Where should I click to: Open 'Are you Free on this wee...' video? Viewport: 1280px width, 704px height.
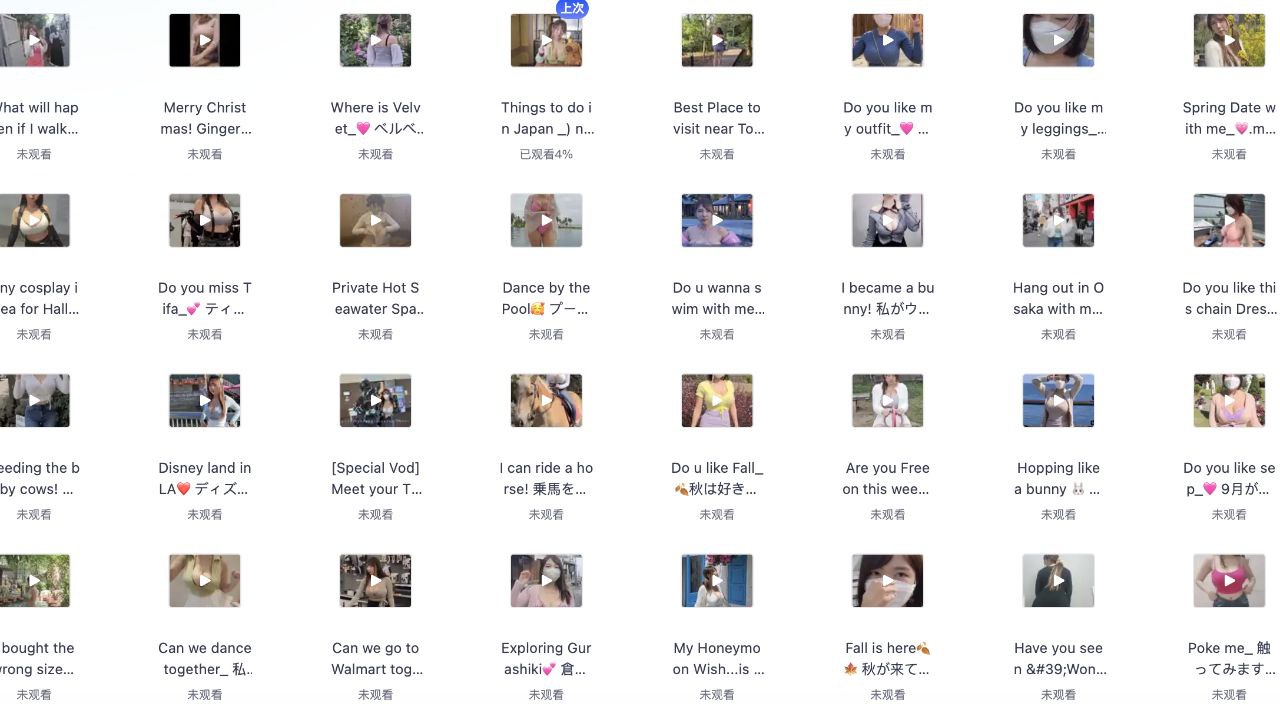tap(887, 400)
